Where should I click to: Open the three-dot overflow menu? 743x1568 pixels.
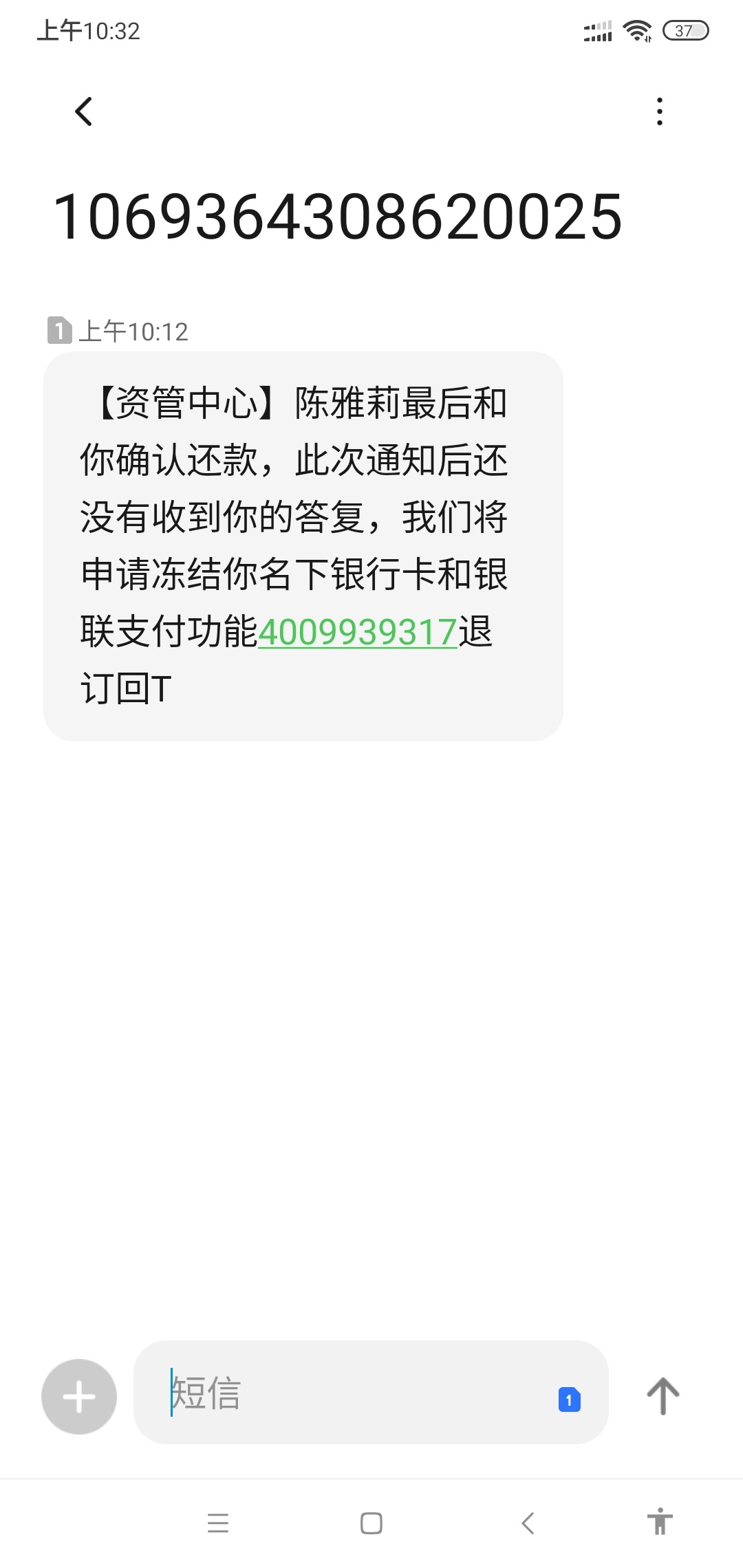659,111
